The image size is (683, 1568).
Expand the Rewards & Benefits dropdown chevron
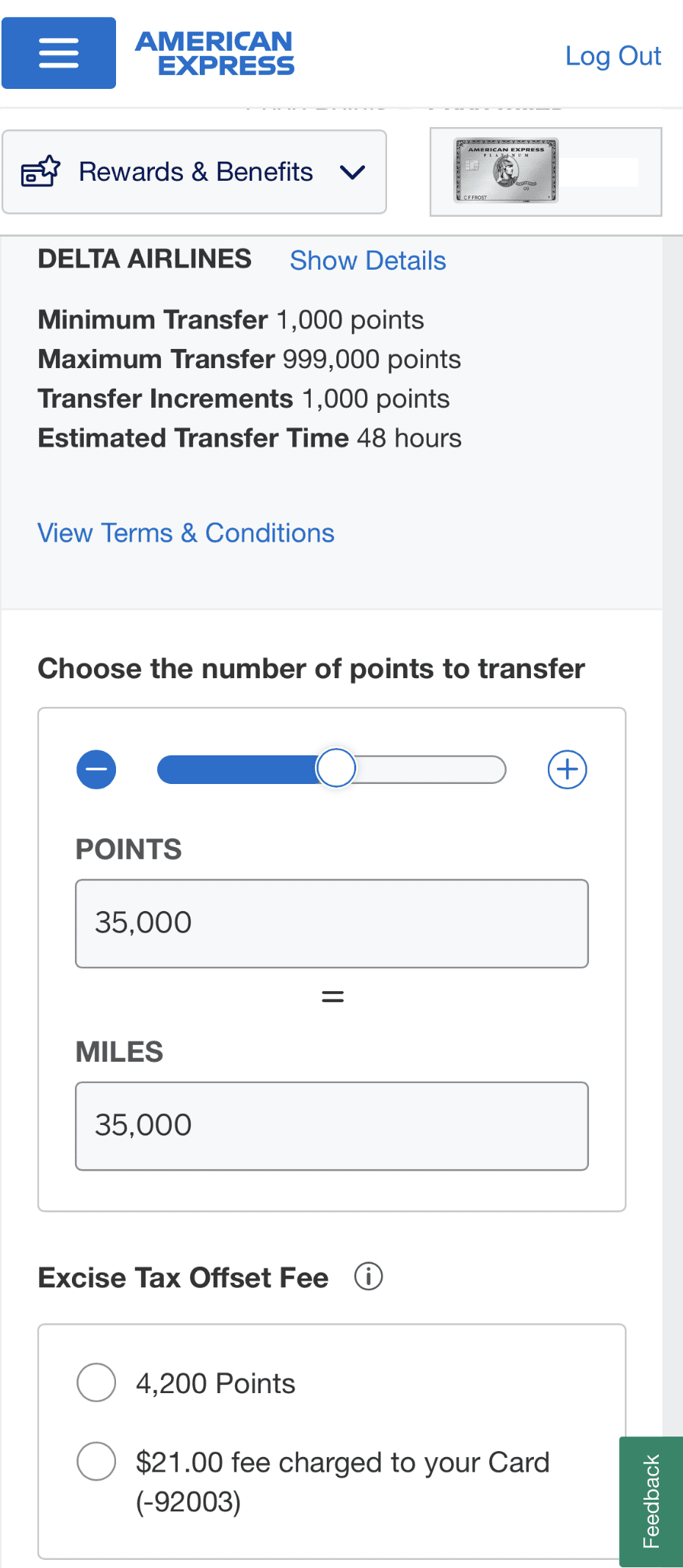(352, 172)
